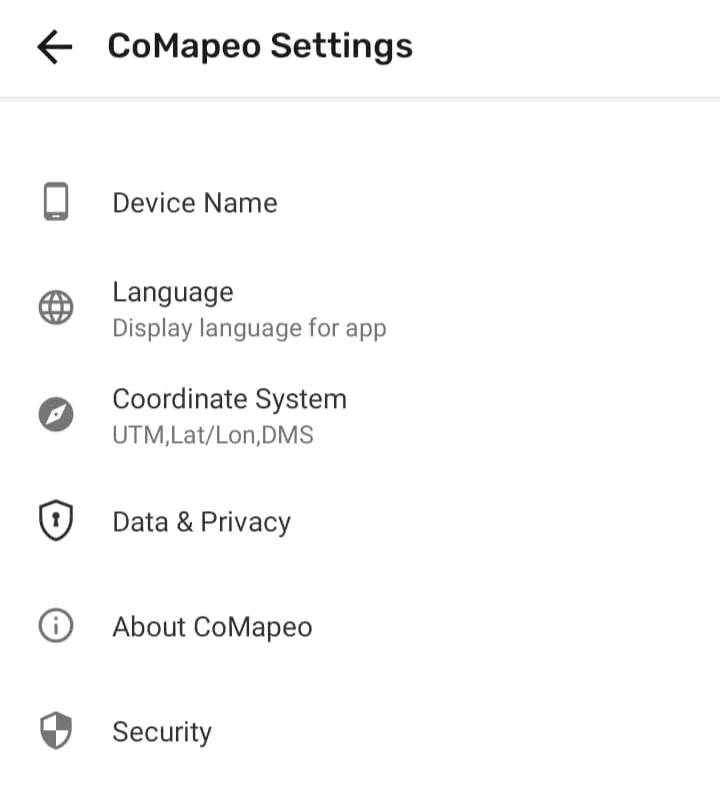Open Language display settings
This screenshot has width=720, height=793.
coord(248,308)
